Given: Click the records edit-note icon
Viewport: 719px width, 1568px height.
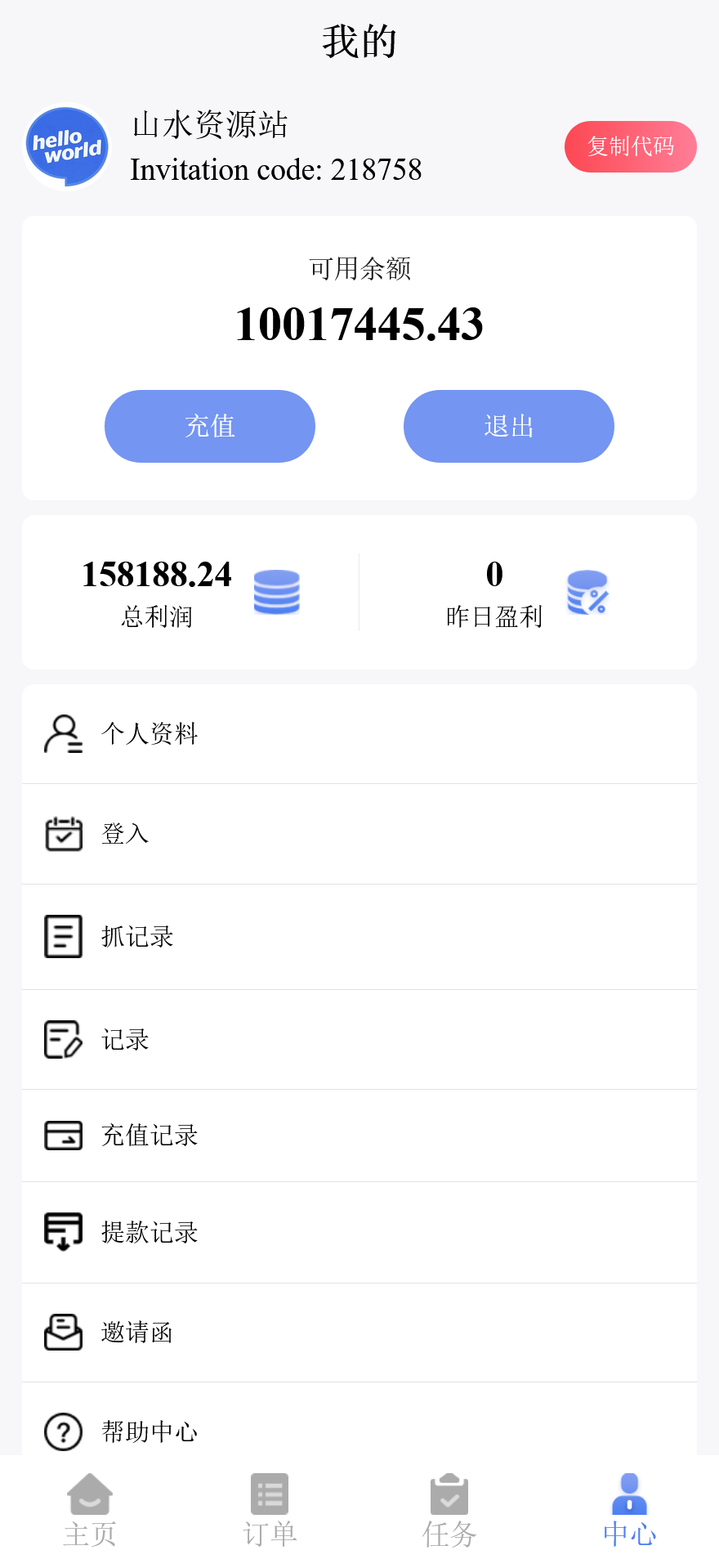Looking at the screenshot, I should point(63,1039).
